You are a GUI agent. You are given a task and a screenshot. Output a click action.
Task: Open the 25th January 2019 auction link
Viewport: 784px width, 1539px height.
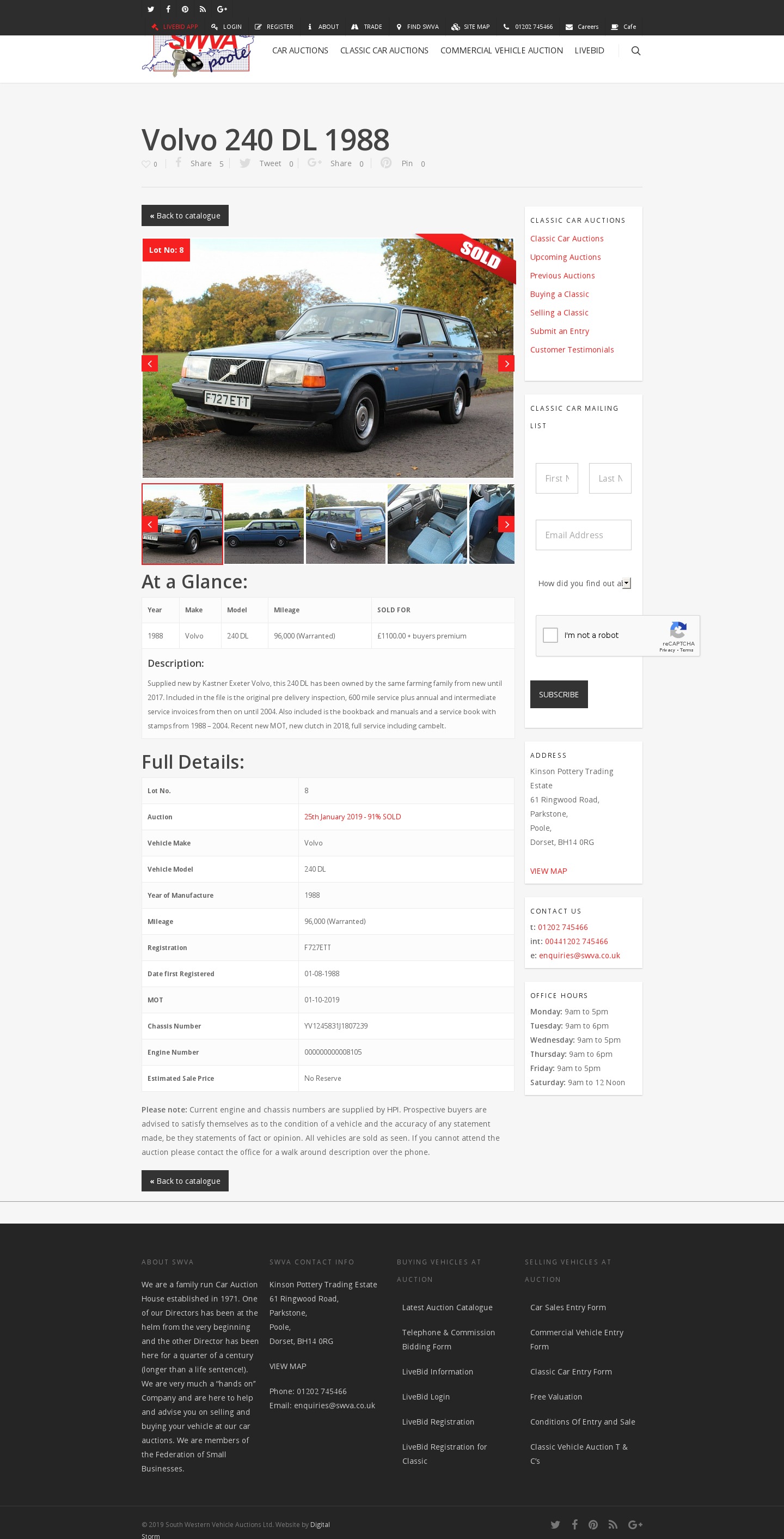(352, 817)
